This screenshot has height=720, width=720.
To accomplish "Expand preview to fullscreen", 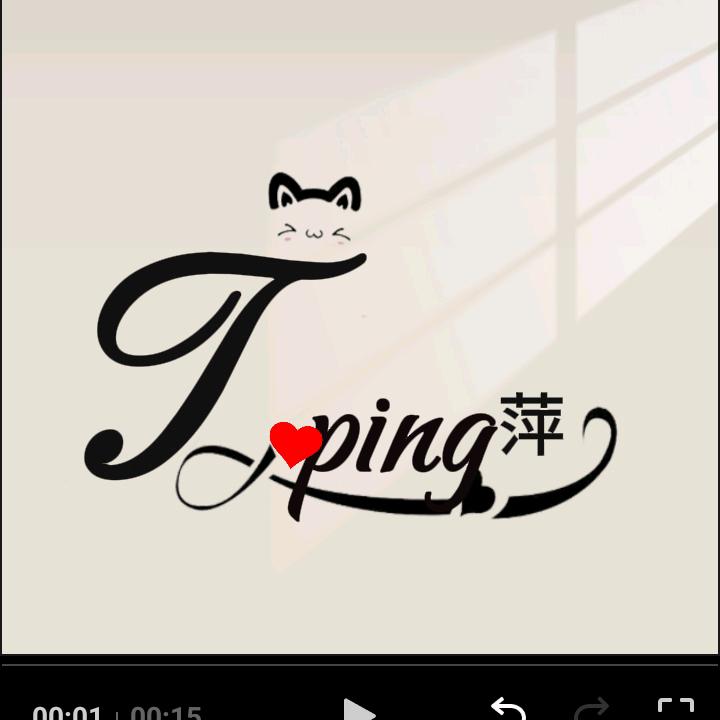I will click(676, 710).
